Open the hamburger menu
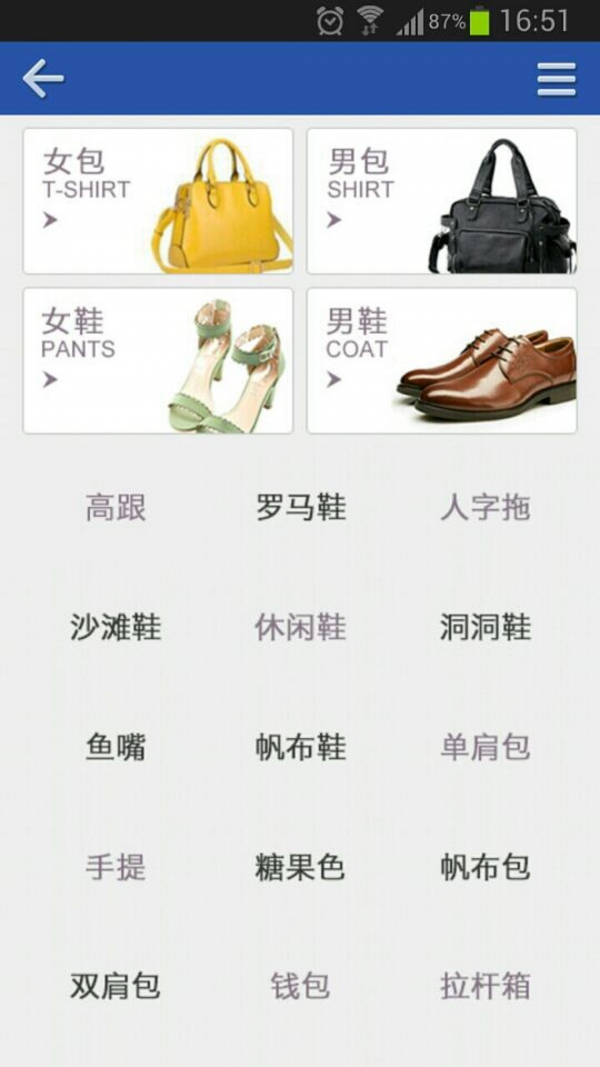 coord(556,79)
